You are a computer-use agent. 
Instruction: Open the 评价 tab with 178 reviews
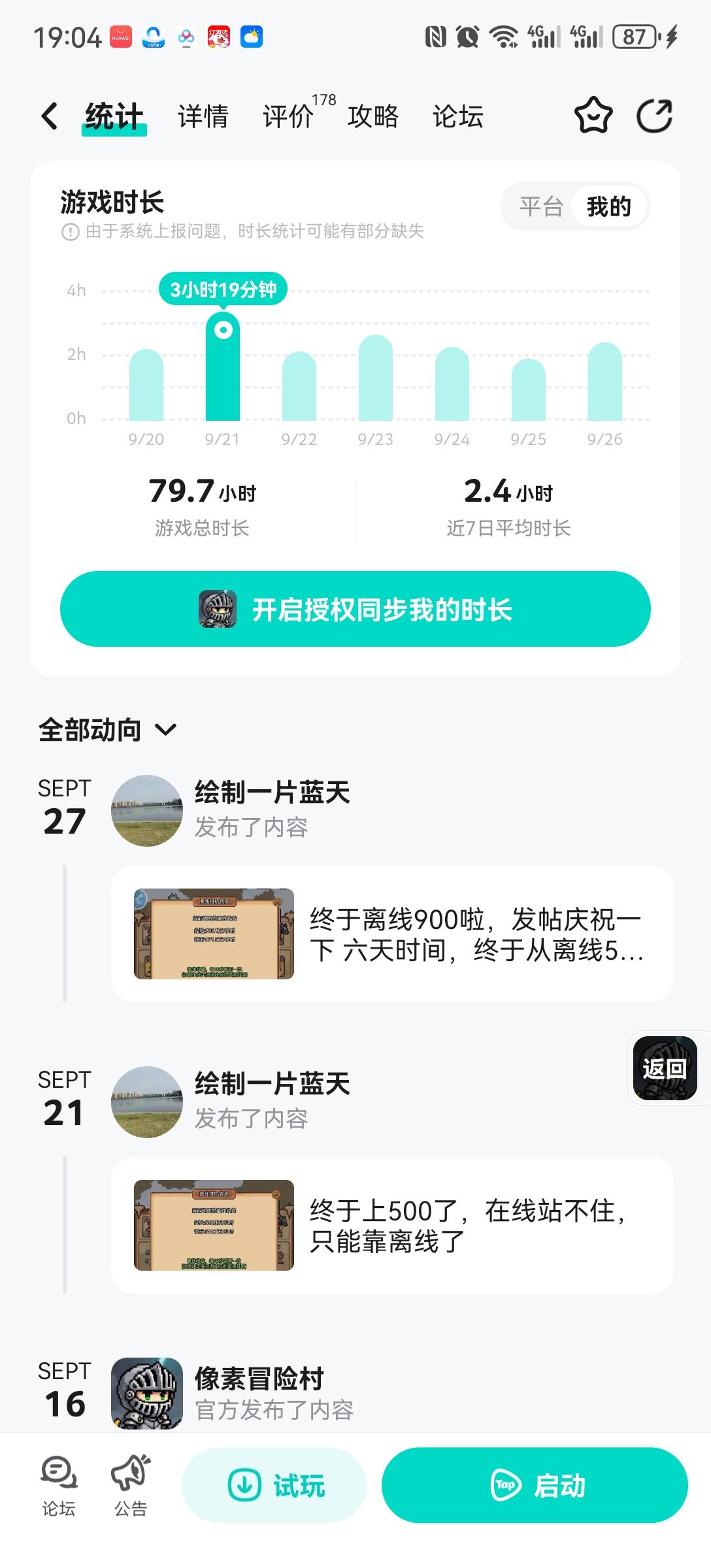click(x=289, y=117)
